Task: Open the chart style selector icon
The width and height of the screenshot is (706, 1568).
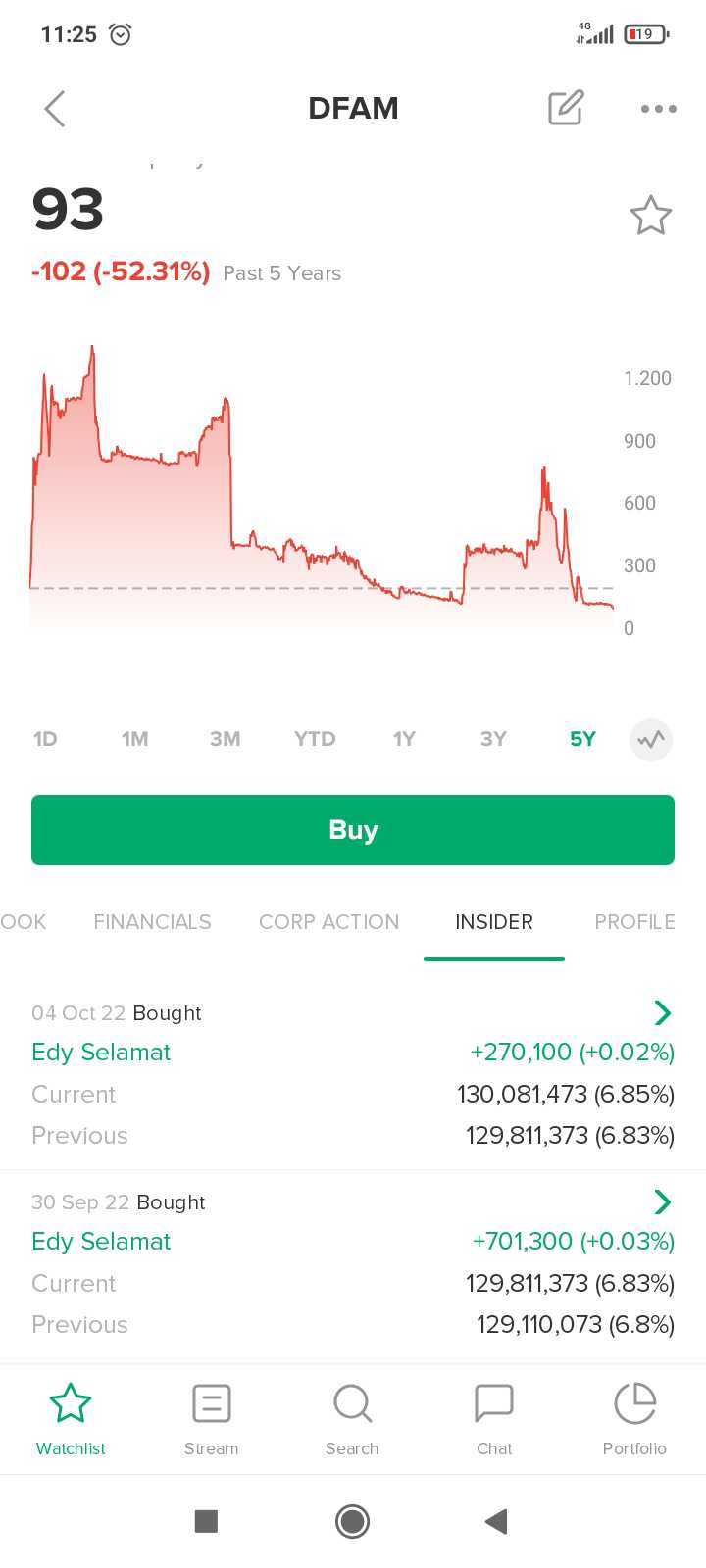Action: tap(650, 740)
